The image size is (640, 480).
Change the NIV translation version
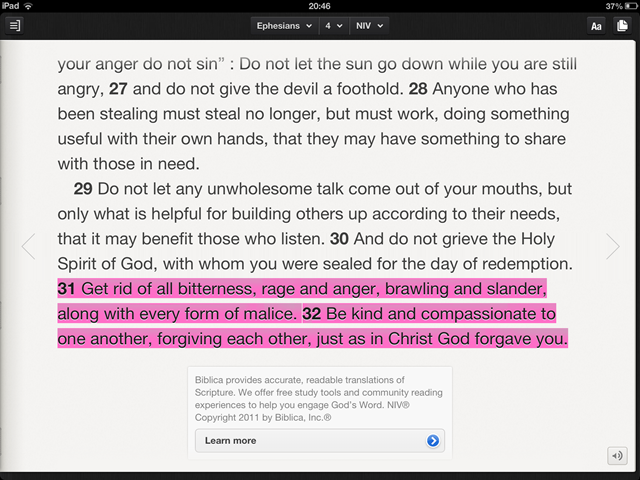(x=369, y=25)
